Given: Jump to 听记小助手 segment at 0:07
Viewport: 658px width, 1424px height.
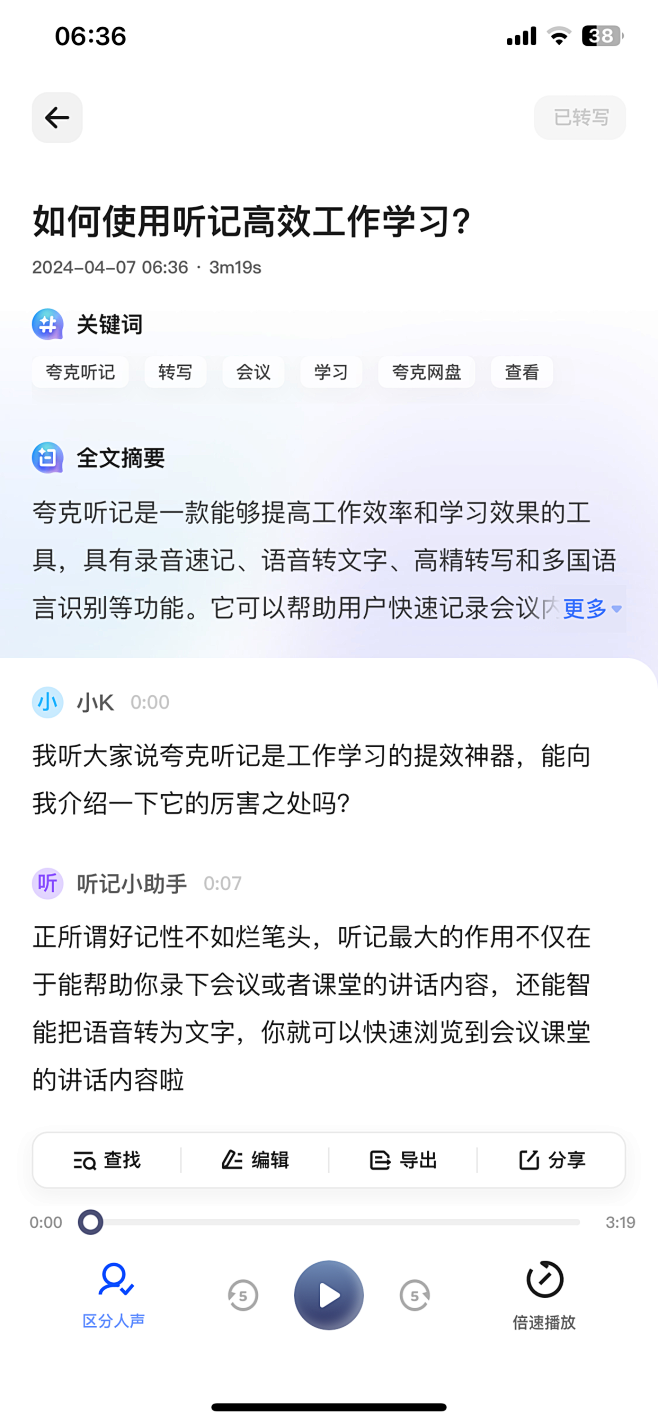Looking at the screenshot, I should [222, 883].
